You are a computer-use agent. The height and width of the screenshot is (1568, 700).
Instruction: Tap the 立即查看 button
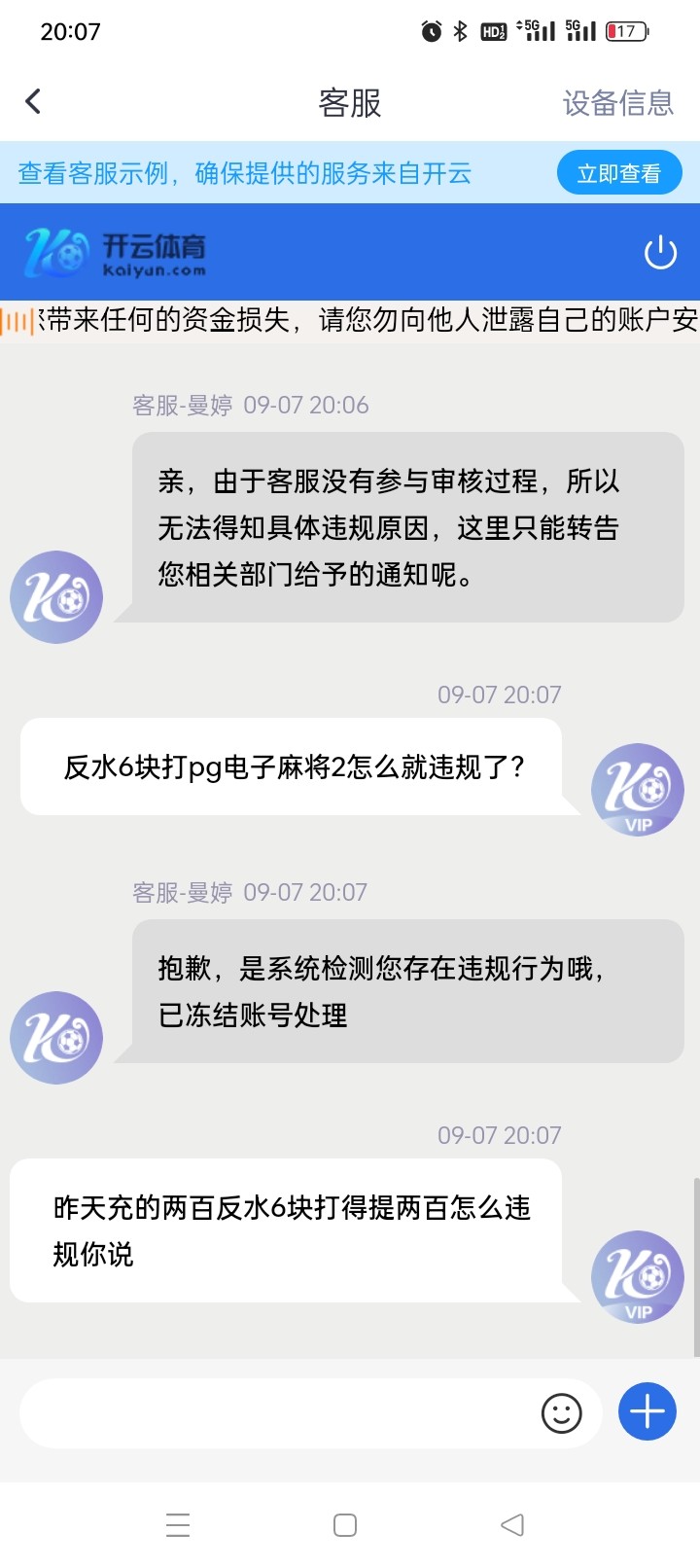coord(618,173)
